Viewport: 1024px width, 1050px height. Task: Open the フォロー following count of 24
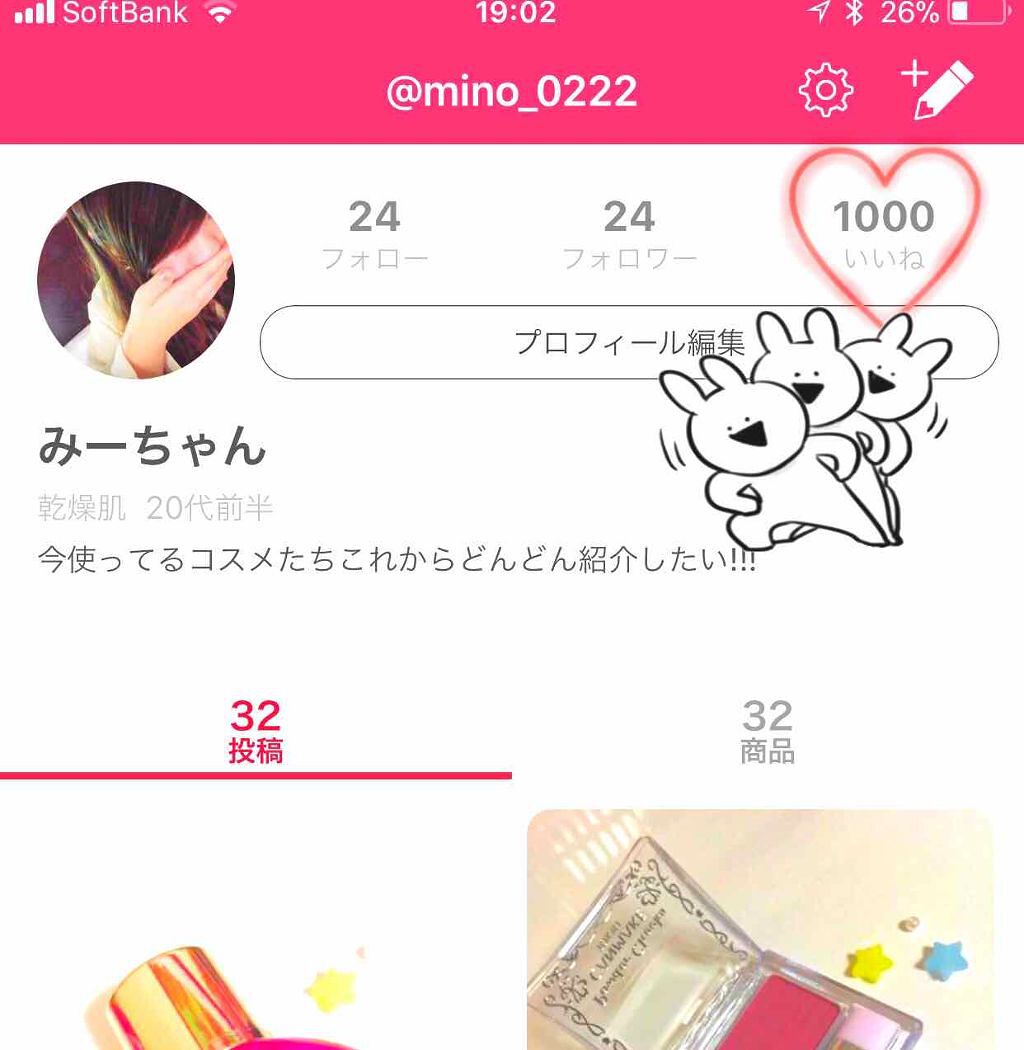tap(375, 230)
